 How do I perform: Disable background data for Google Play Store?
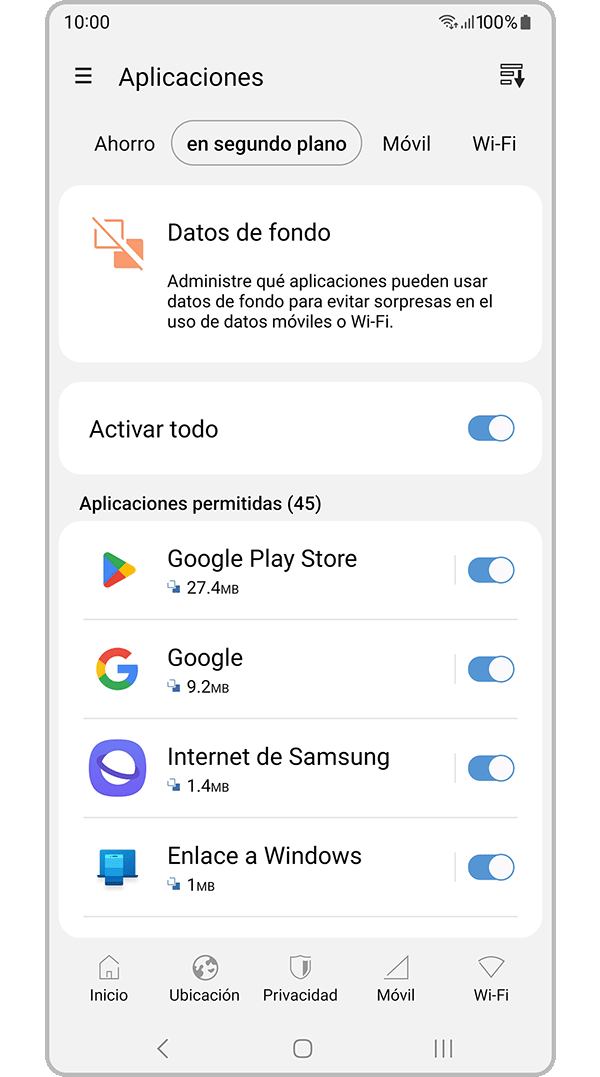pos(491,570)
